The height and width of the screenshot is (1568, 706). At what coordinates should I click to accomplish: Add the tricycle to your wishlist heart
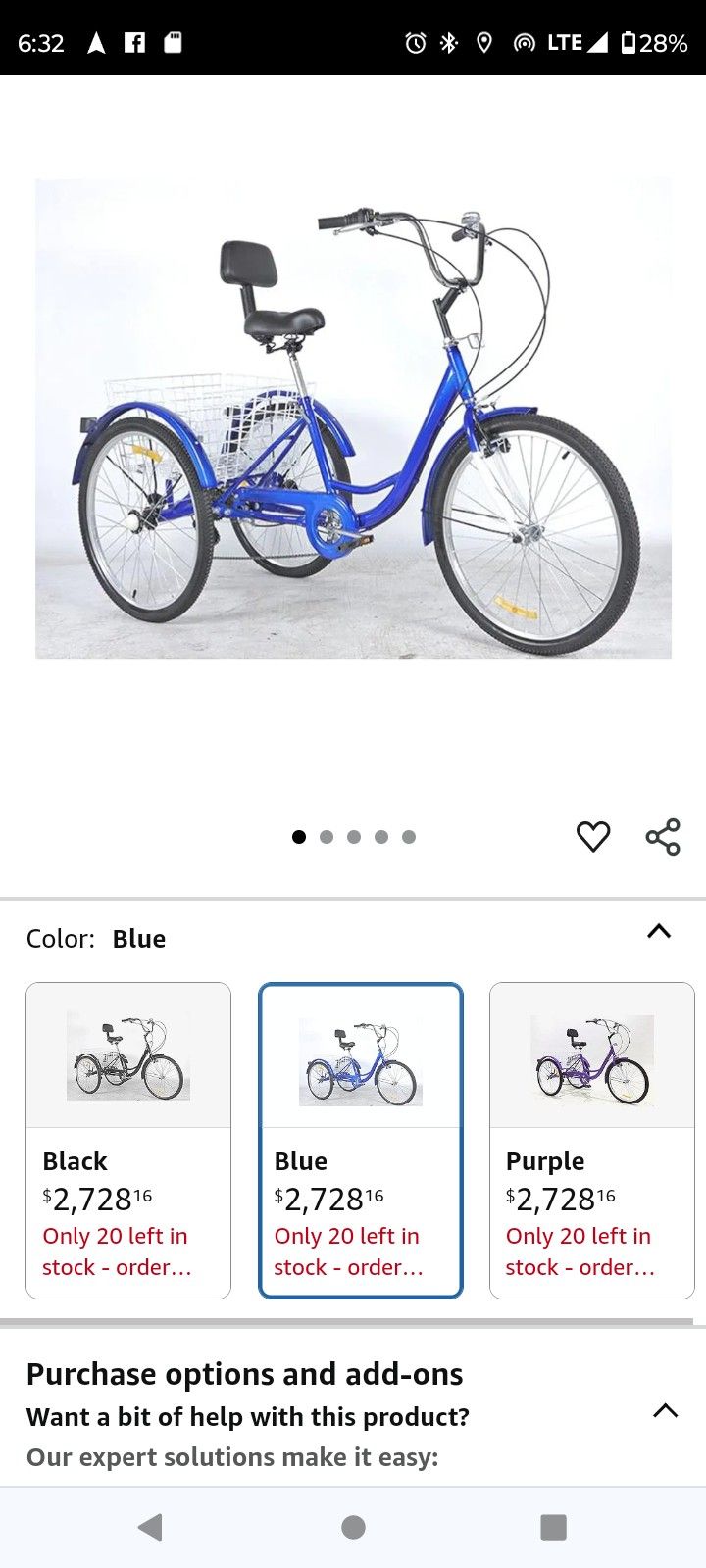click(x=593, y=835)
